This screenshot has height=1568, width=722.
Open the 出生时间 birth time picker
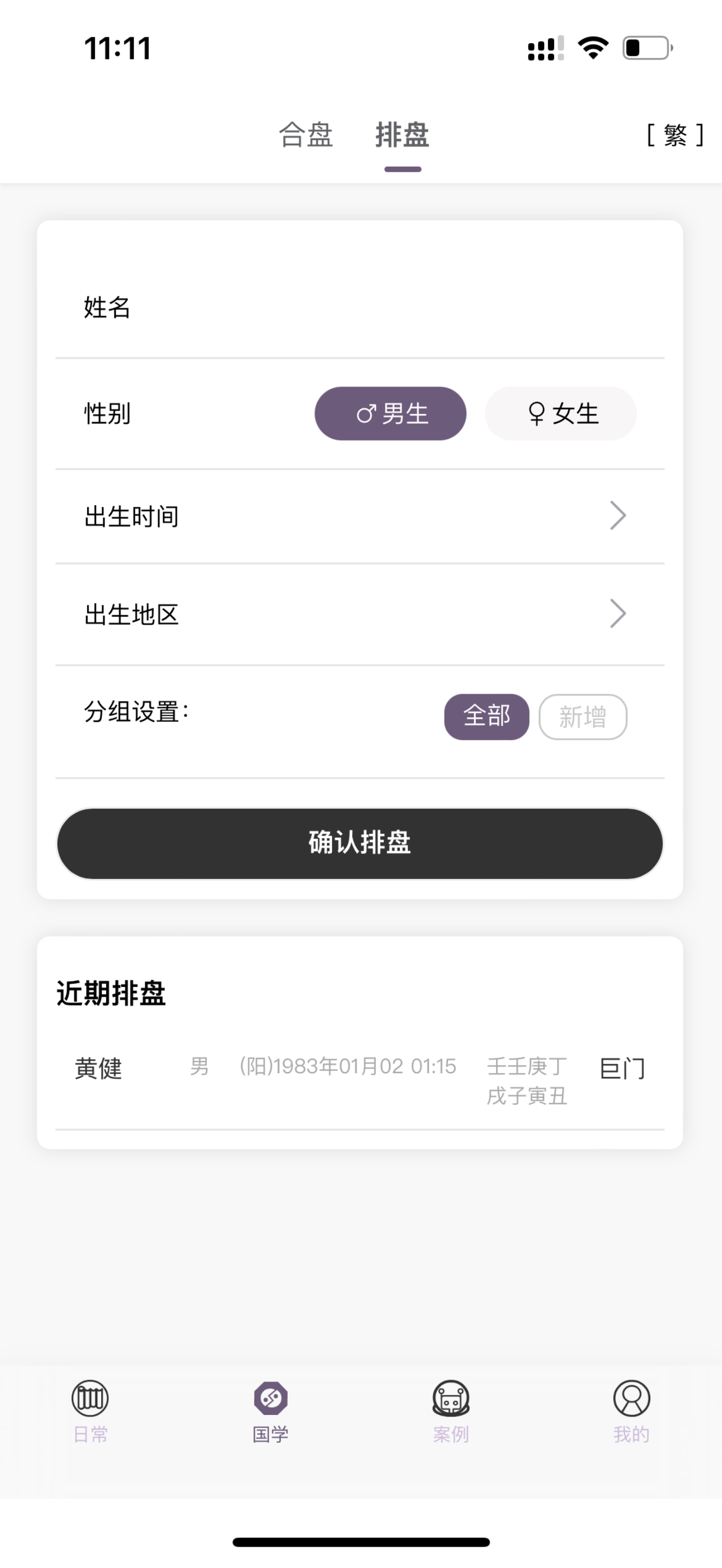(x=359, y=516)
